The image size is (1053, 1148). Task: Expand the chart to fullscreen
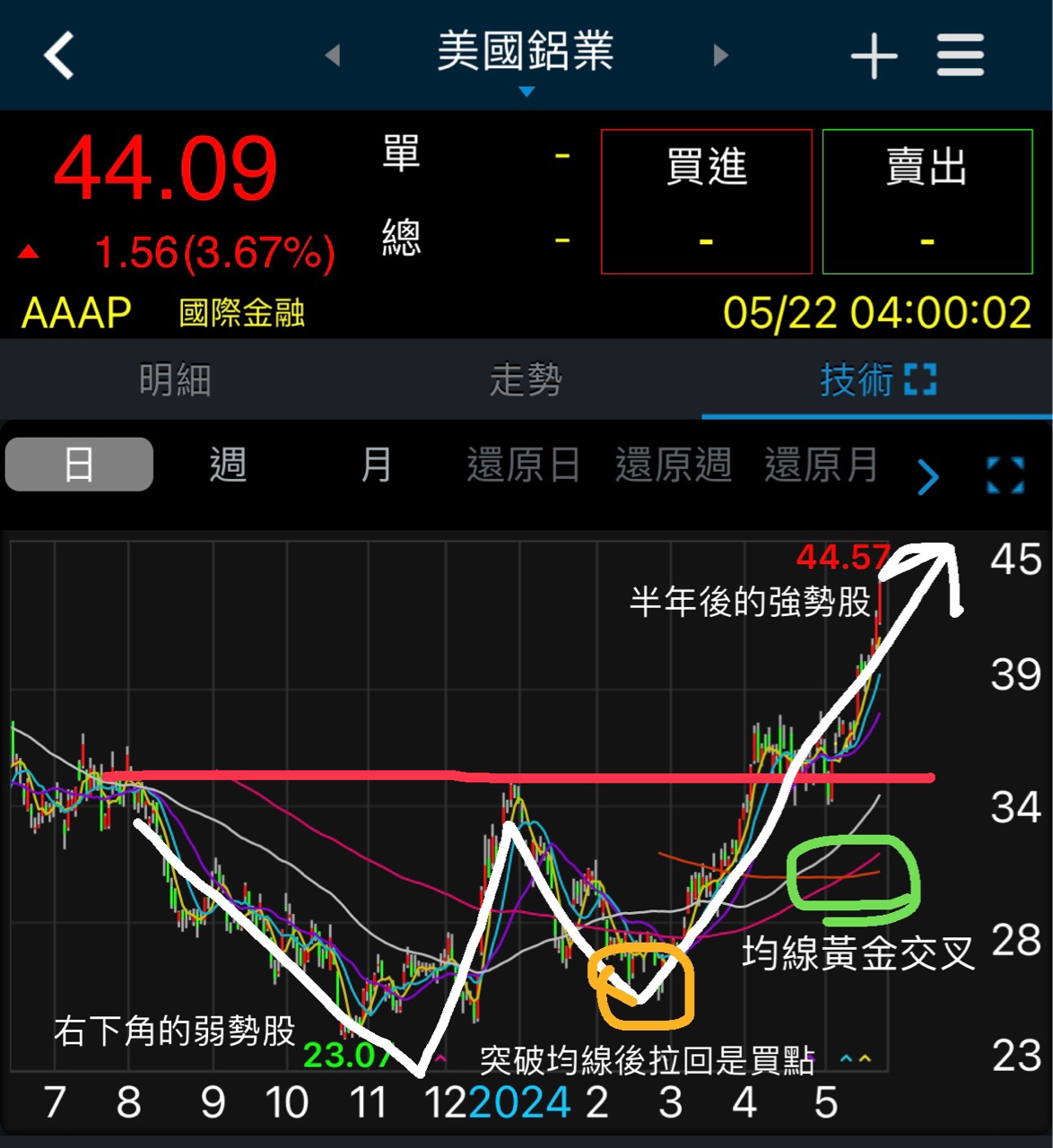pyautogui.click(x=1005, y=475)
